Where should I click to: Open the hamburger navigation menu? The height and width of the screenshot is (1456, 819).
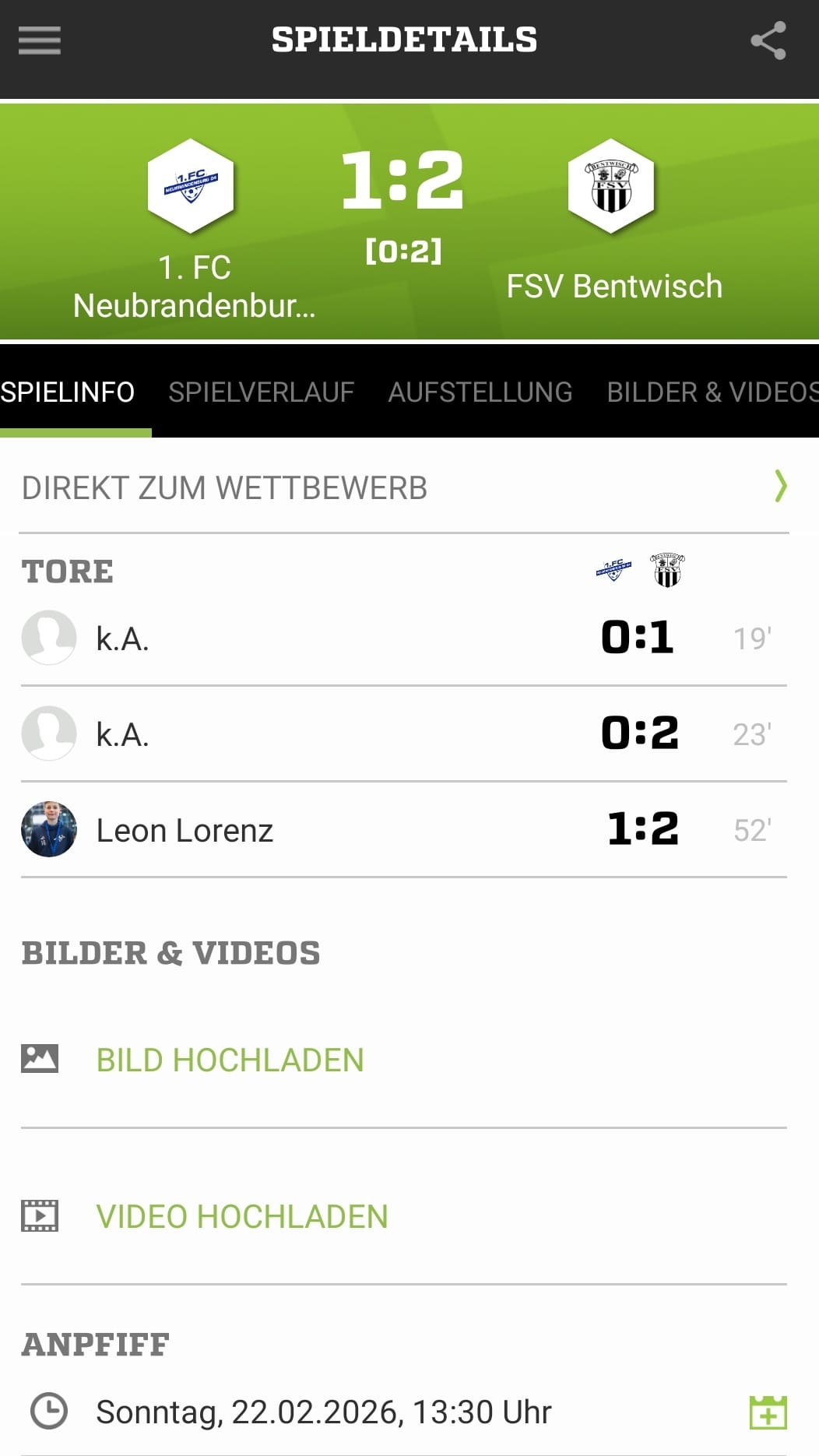click(40, 40)
